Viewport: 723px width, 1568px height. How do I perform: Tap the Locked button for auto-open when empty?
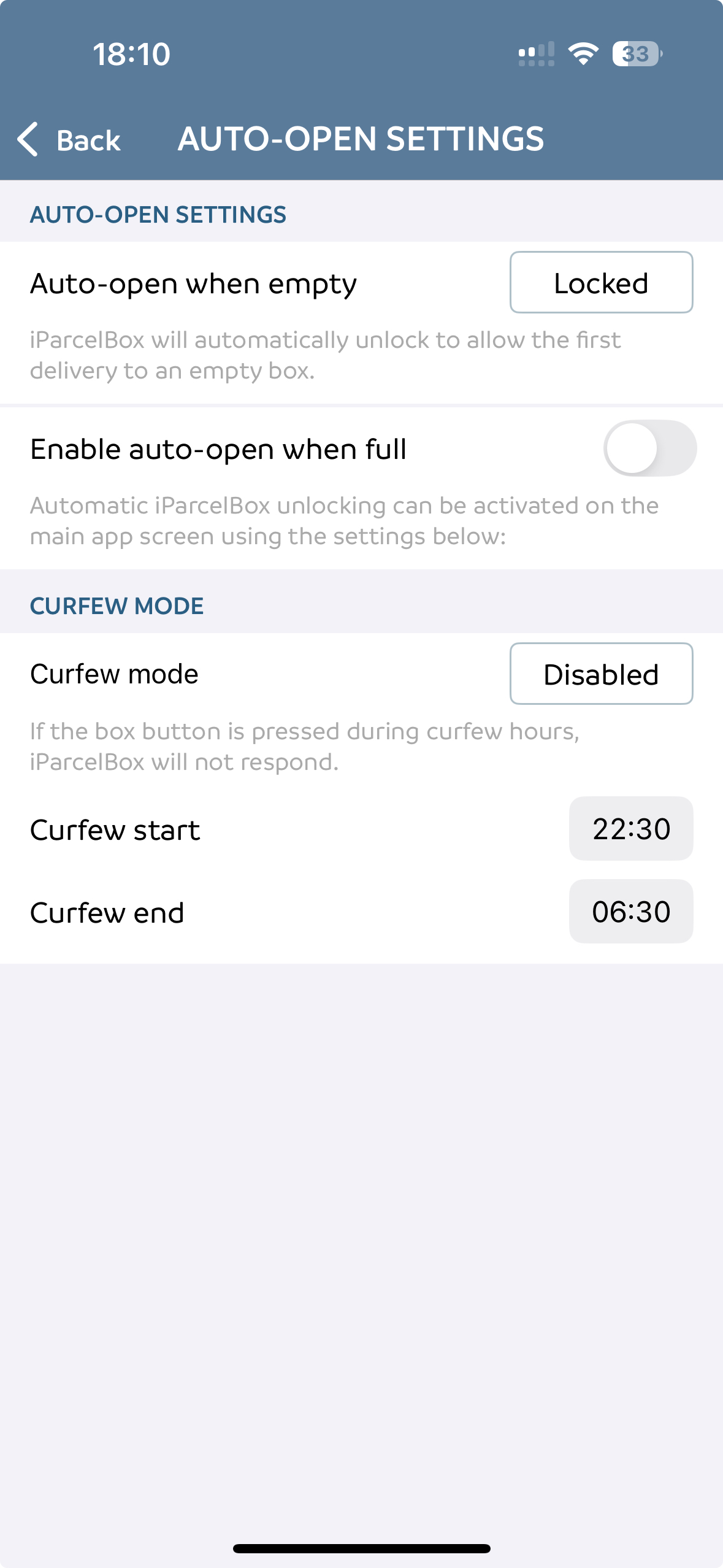[601, 283]
